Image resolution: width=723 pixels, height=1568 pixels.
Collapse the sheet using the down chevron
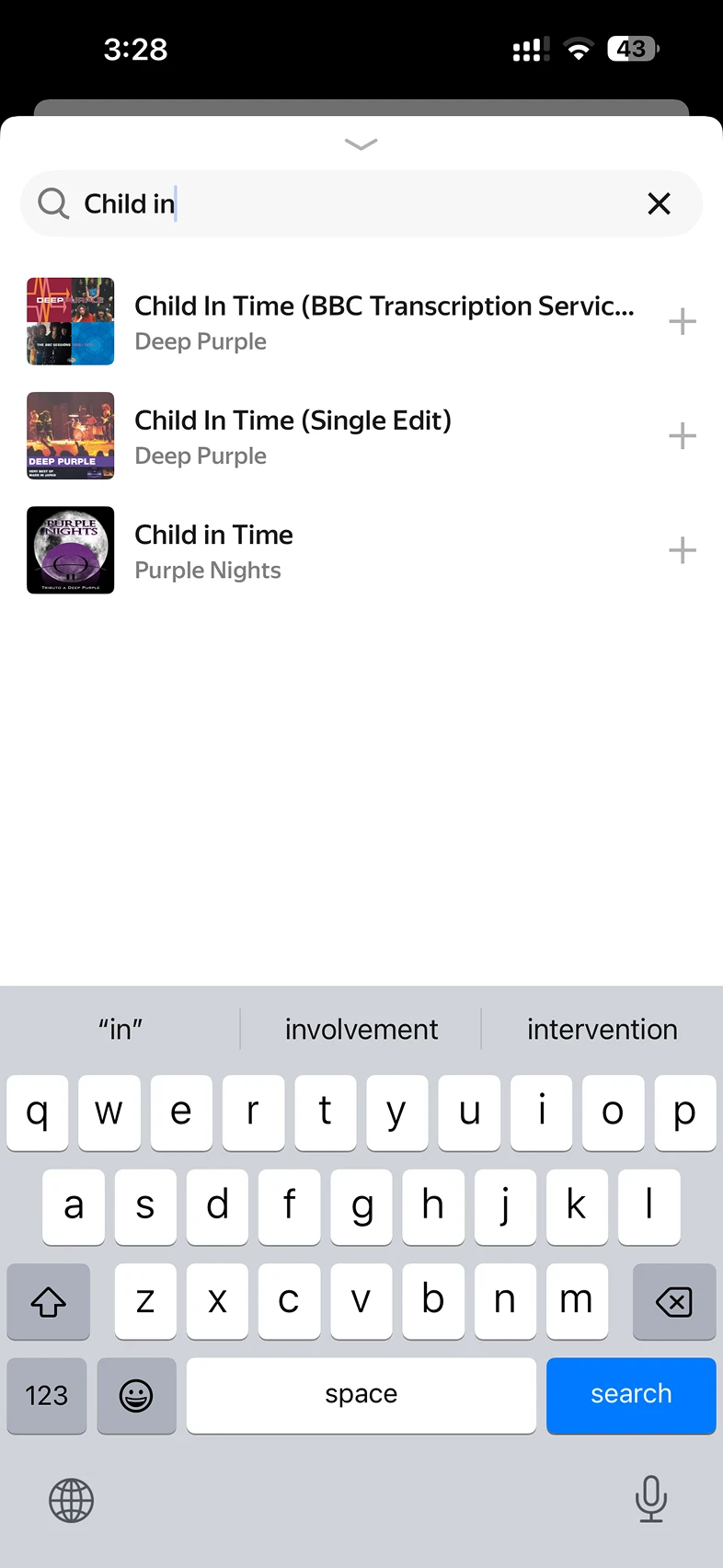pos(361,144)
